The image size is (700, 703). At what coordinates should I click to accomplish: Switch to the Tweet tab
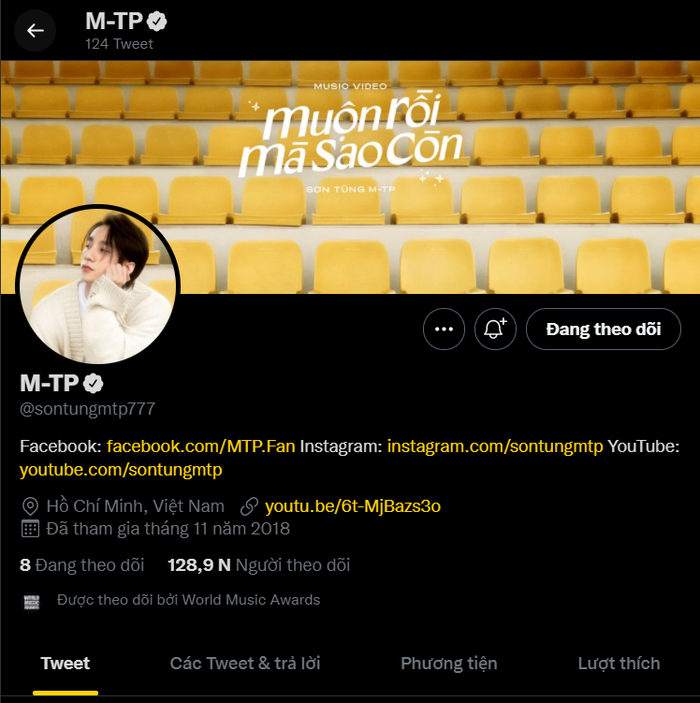pos(65,663)
